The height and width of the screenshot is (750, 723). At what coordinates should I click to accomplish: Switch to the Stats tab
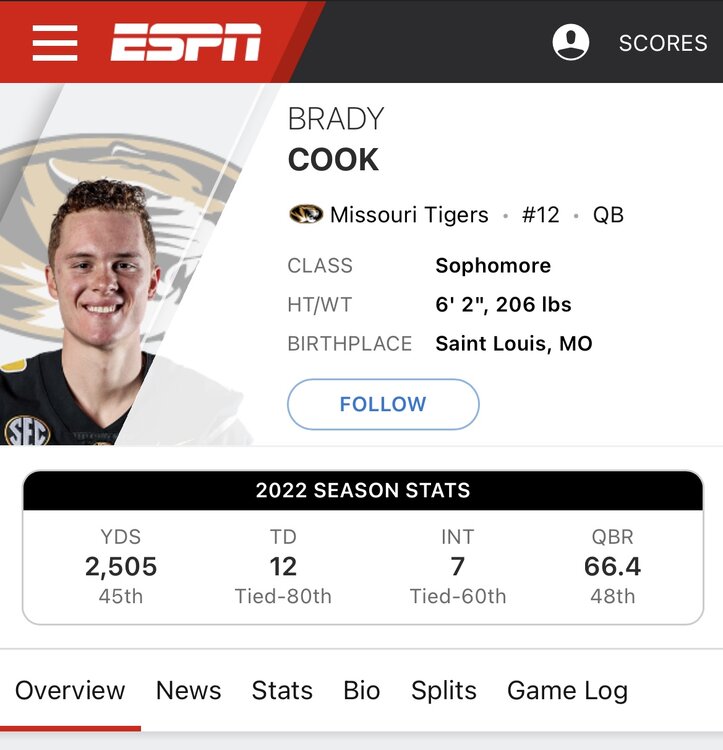pos(282,690)
